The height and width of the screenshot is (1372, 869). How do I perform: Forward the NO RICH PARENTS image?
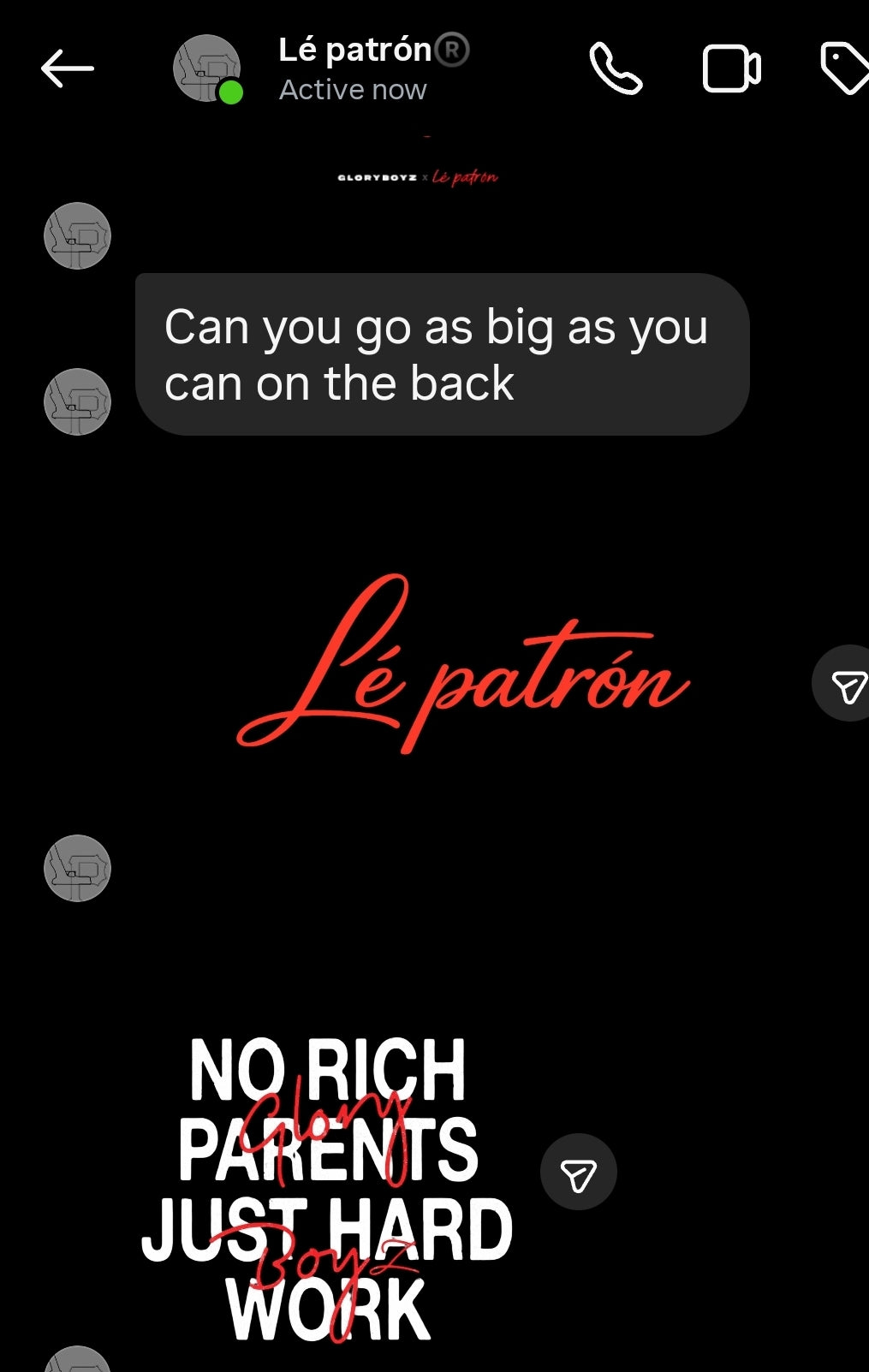point(579,1173)
